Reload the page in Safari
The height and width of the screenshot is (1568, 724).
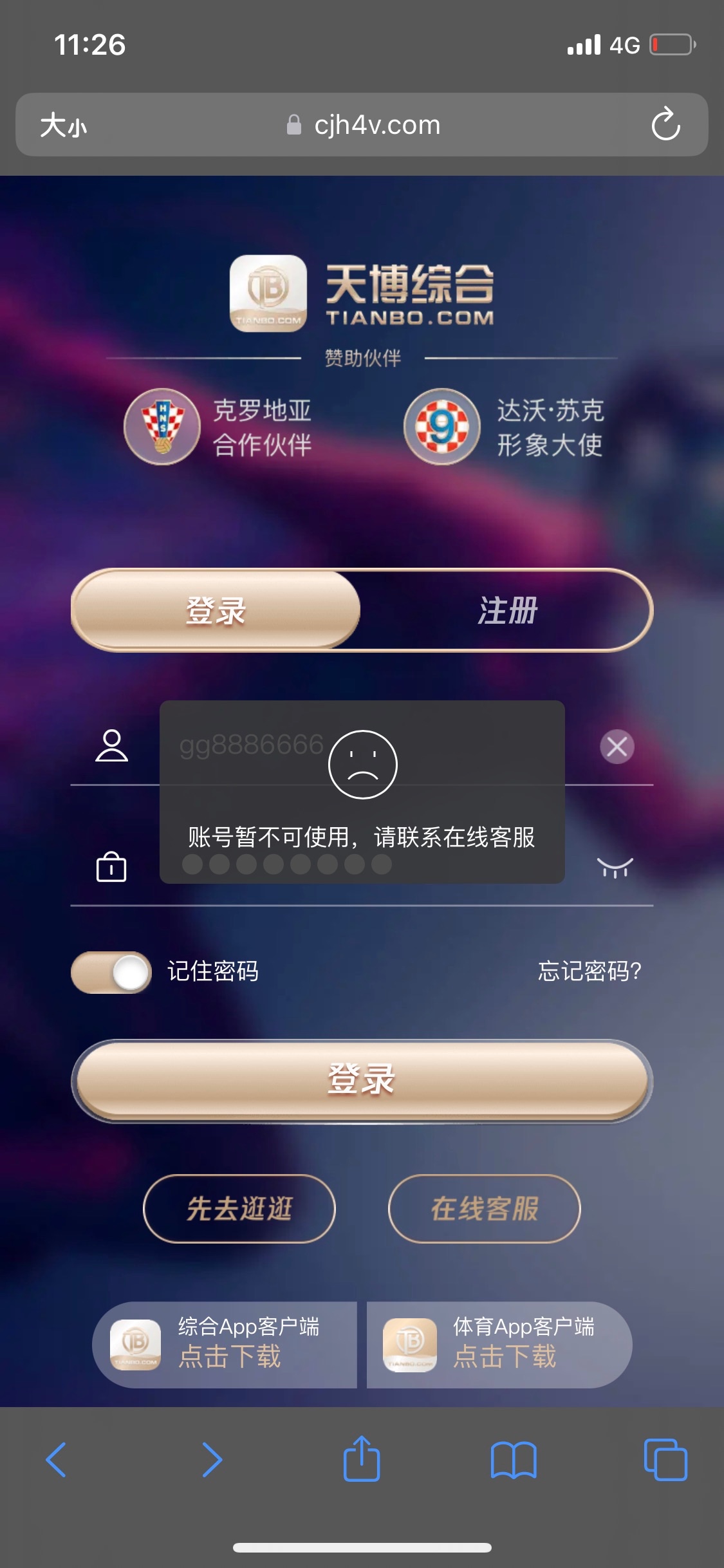665,125
